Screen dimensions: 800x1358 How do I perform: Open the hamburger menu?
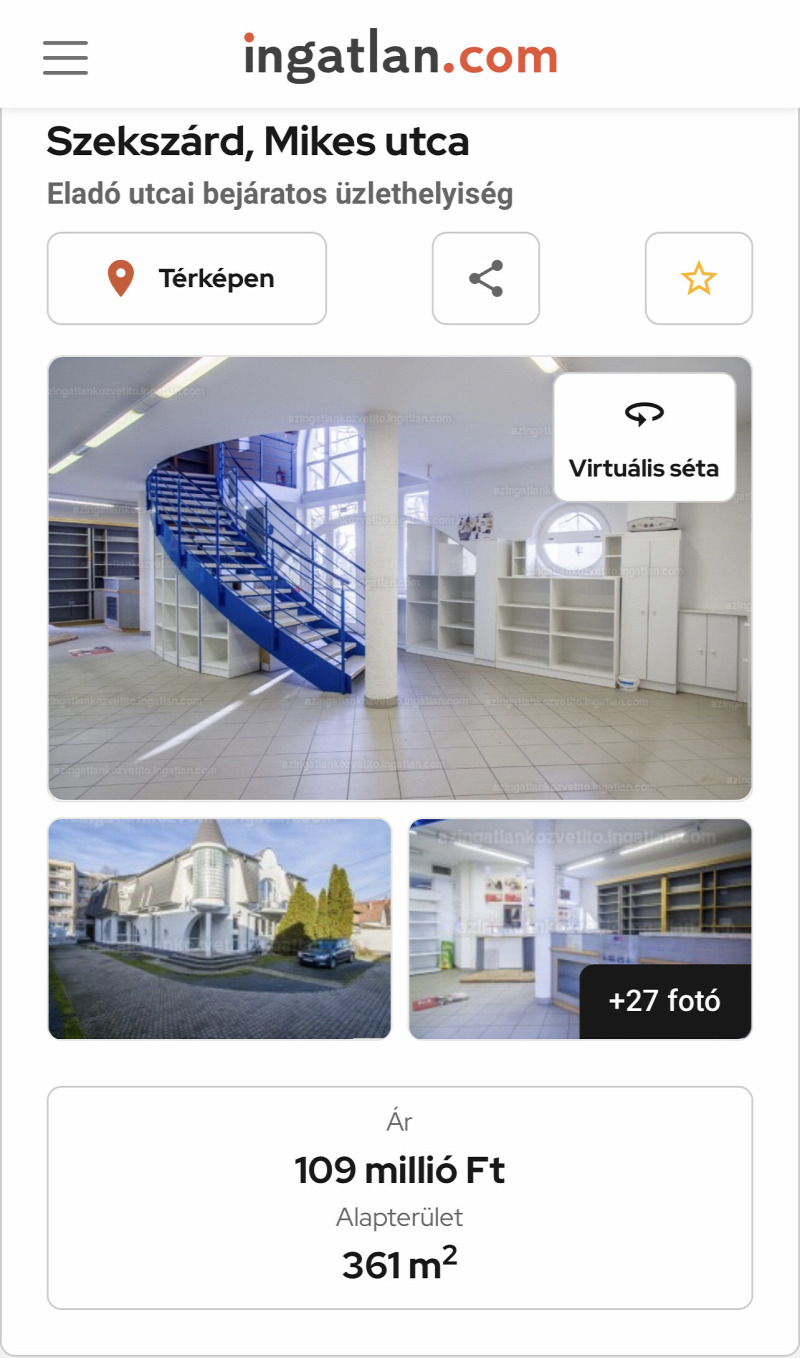[66, 57]
